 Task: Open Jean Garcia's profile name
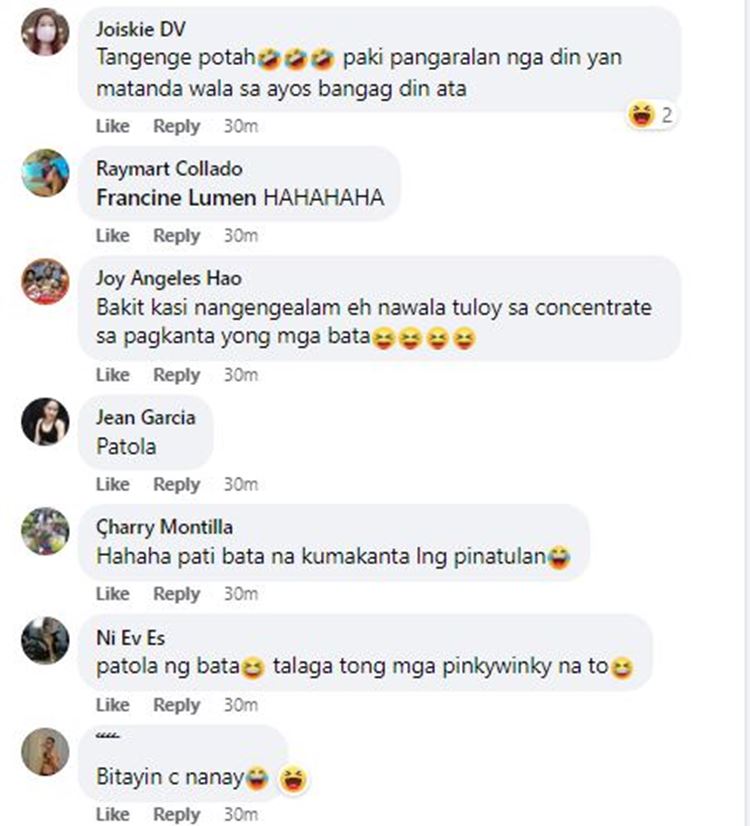(x=145, y=417)
